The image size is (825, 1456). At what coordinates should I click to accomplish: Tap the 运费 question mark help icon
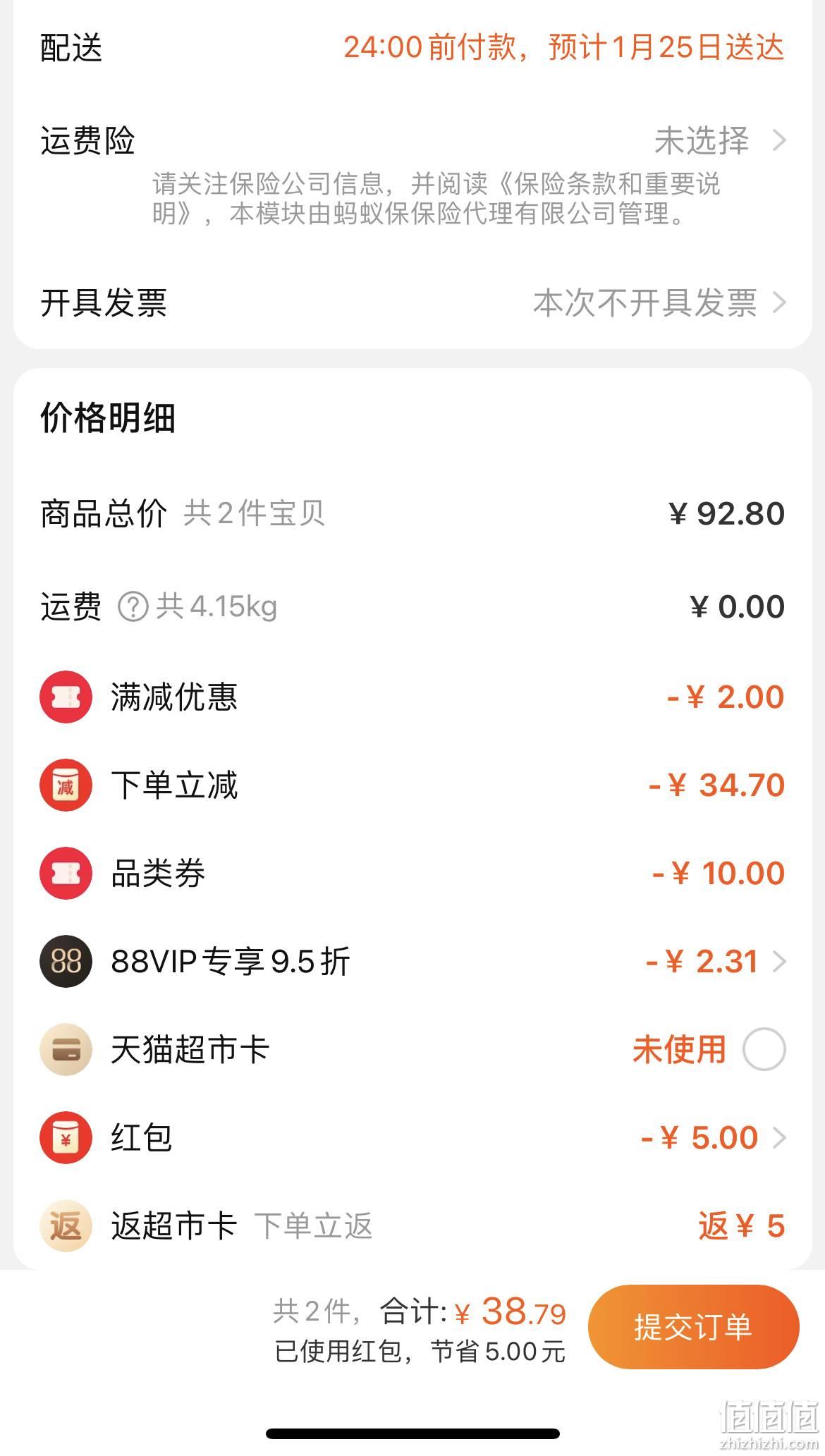[133, 606]
